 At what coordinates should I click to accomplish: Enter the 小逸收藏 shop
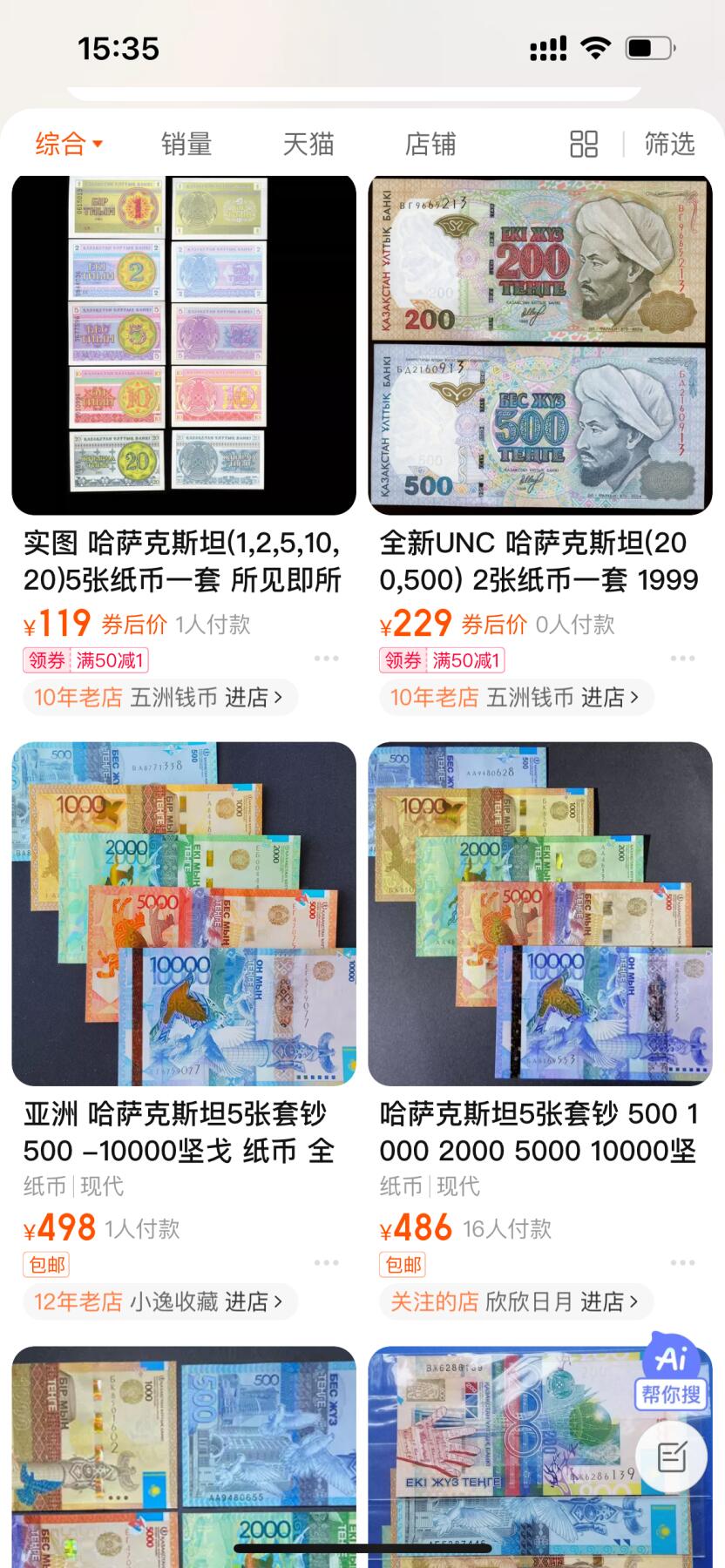pos(161,1302)
